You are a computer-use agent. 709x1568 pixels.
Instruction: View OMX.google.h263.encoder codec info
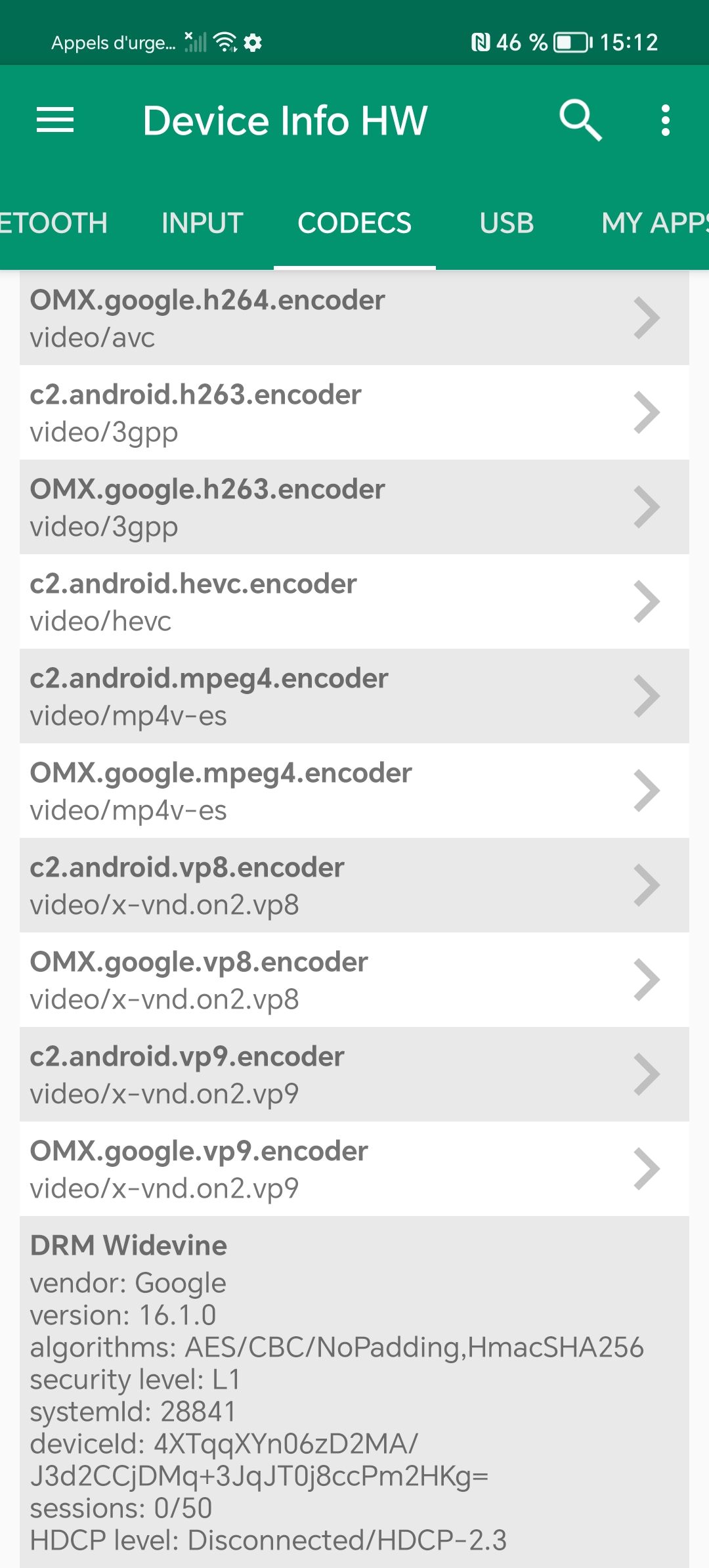point(354,508)
